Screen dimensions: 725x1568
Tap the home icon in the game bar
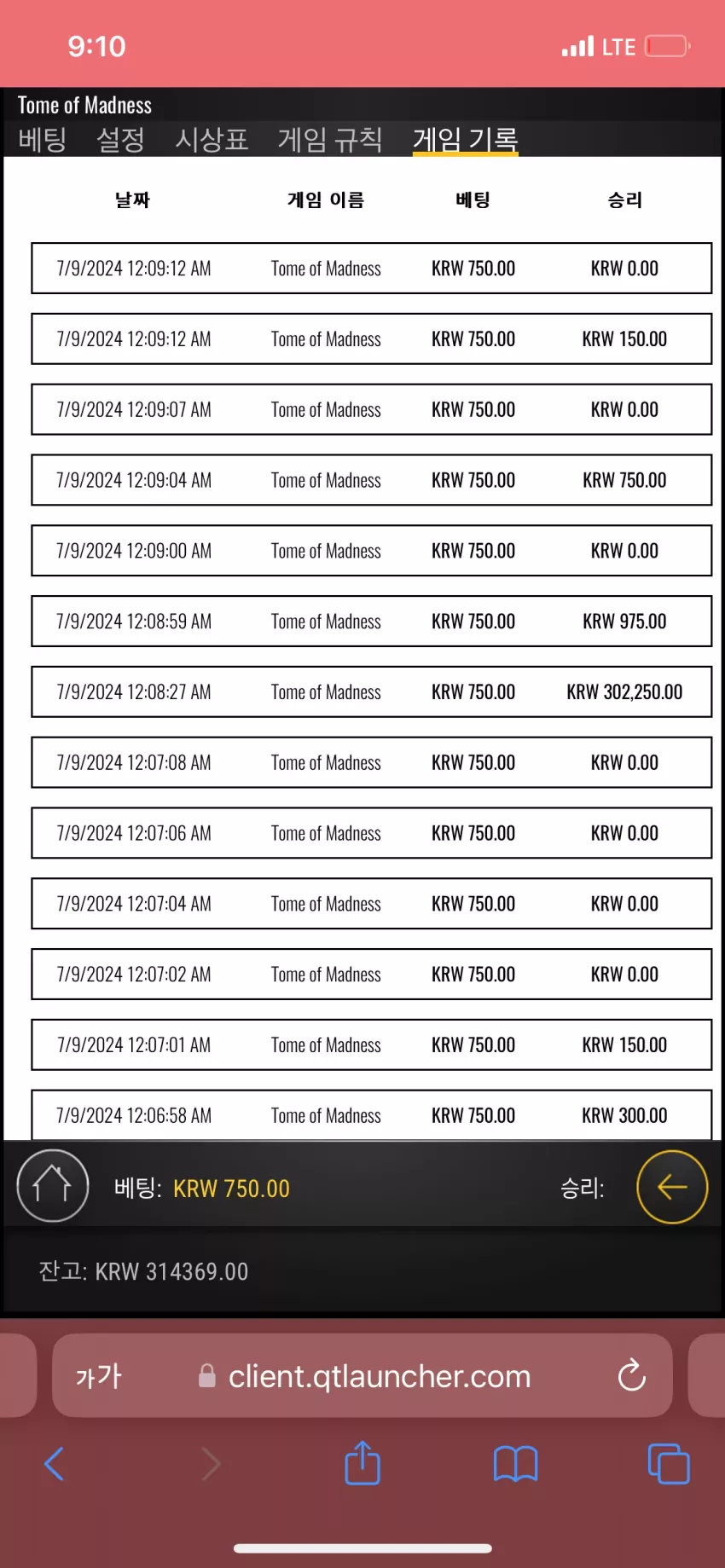[53, 1186]
